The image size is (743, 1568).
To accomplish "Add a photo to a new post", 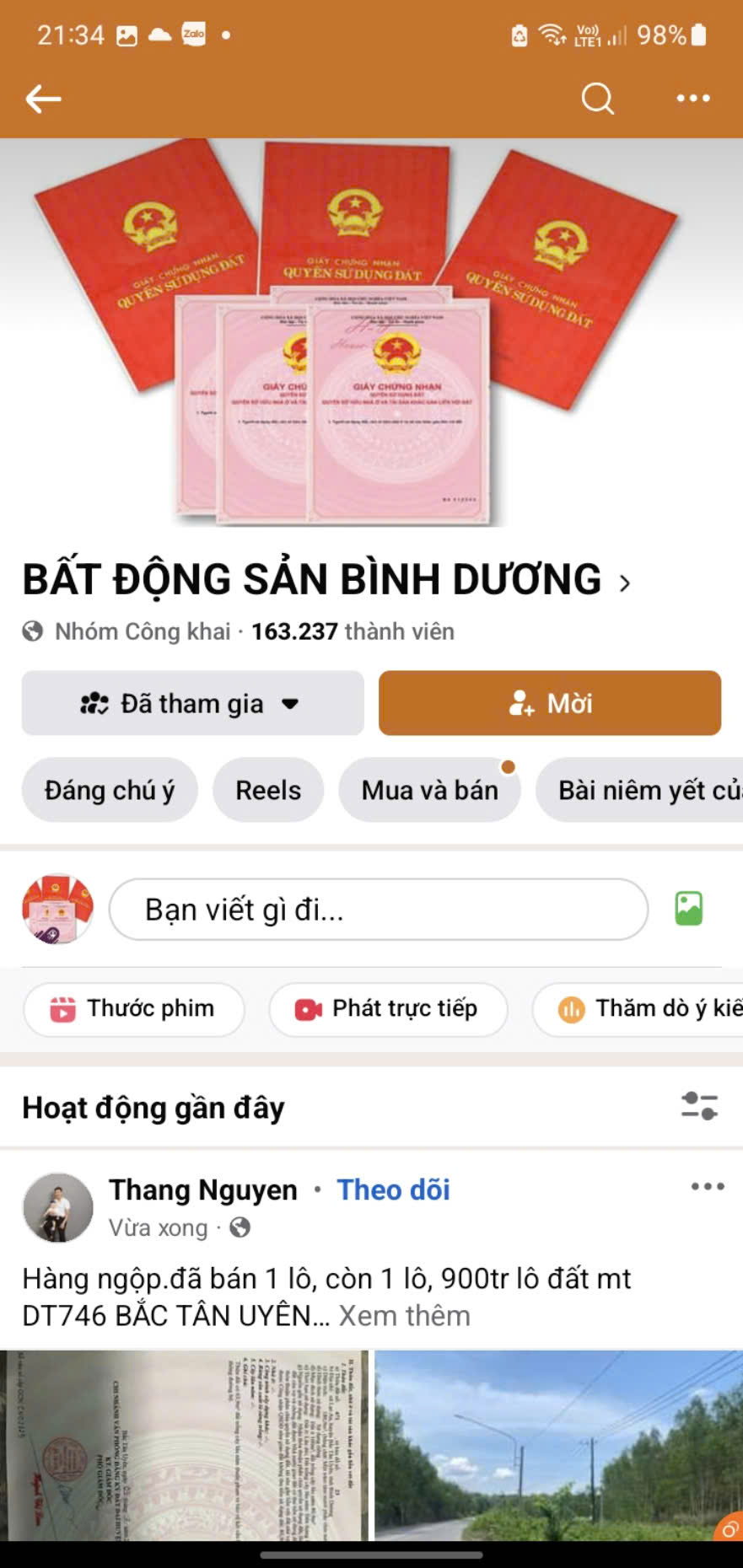I will coord(688,909).
